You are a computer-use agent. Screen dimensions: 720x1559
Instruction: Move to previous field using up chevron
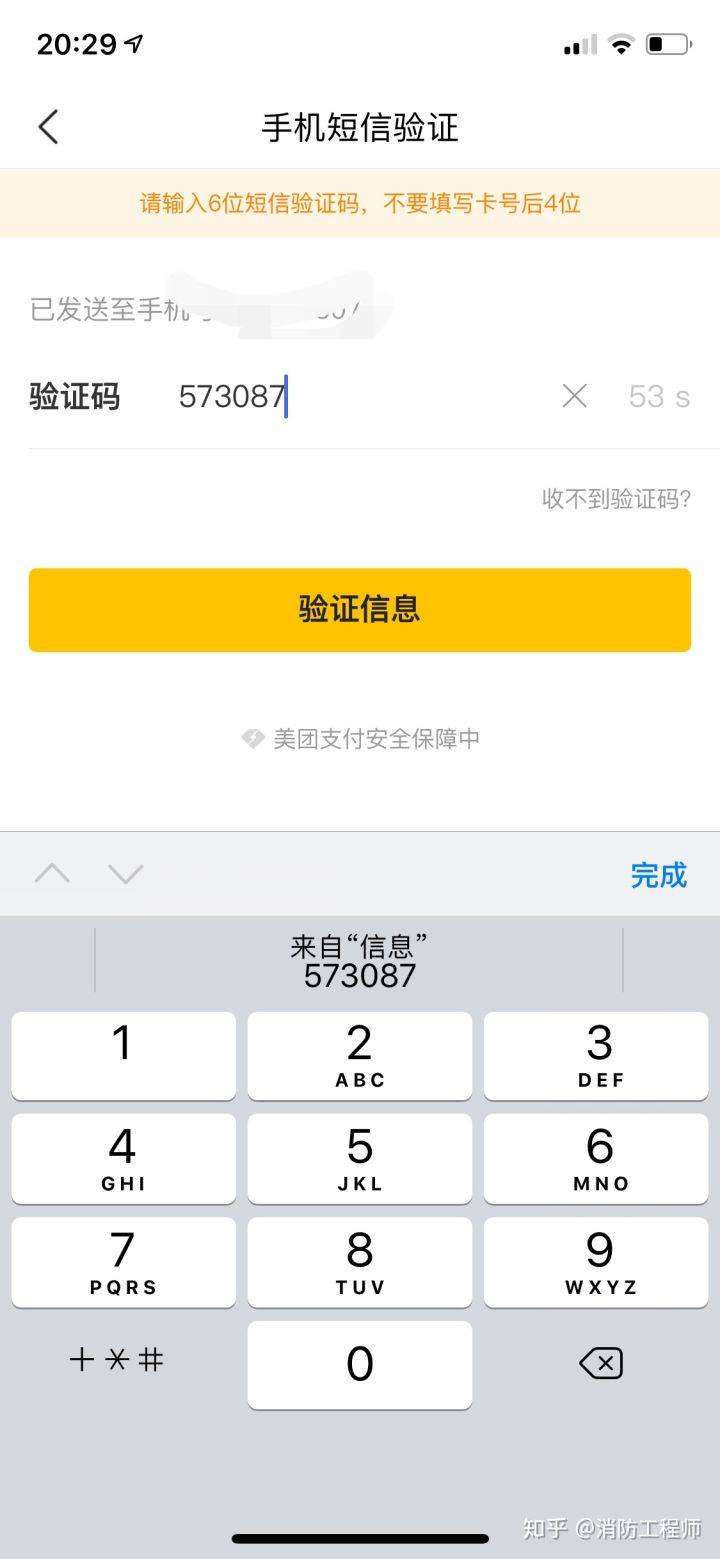(52, 873)
